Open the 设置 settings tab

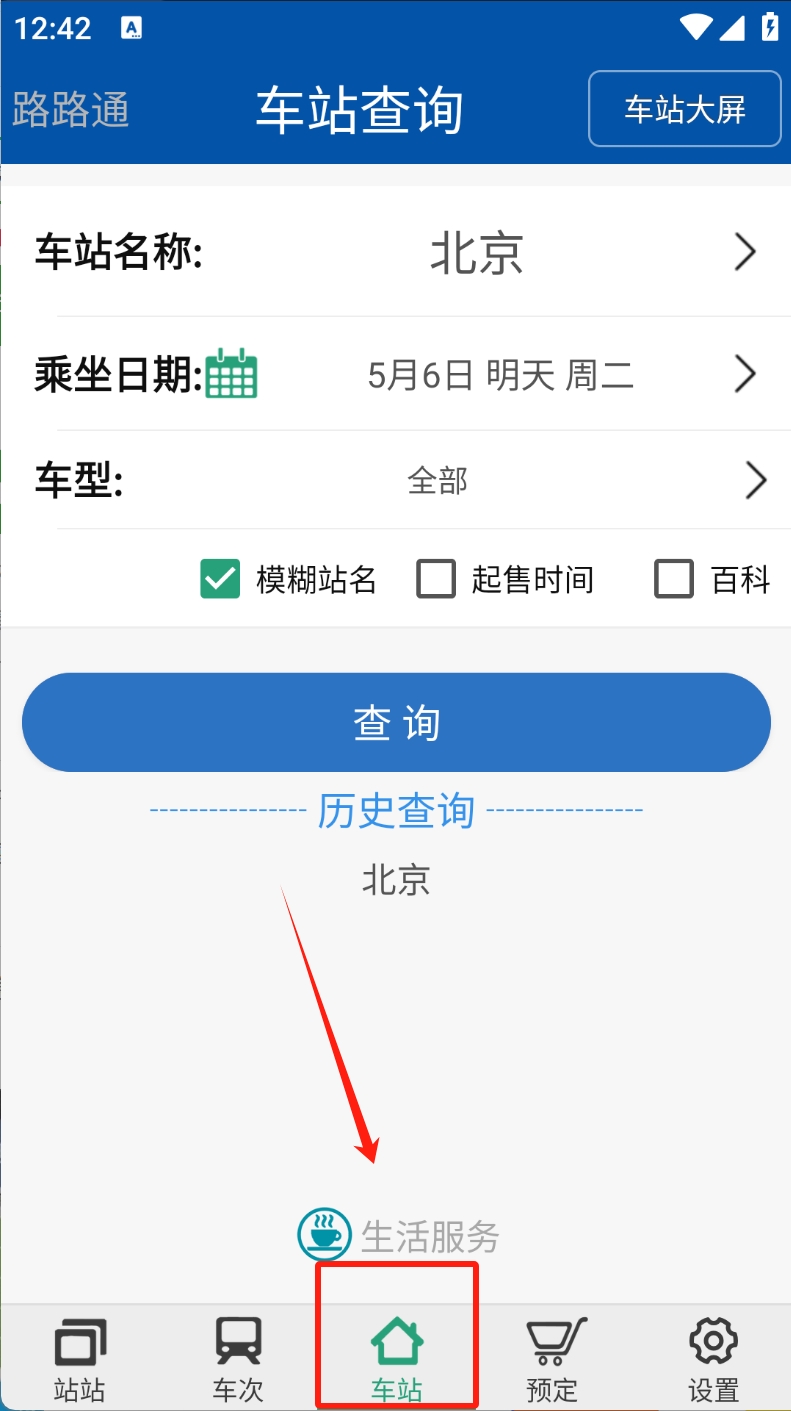click(x=713, y=1359)
